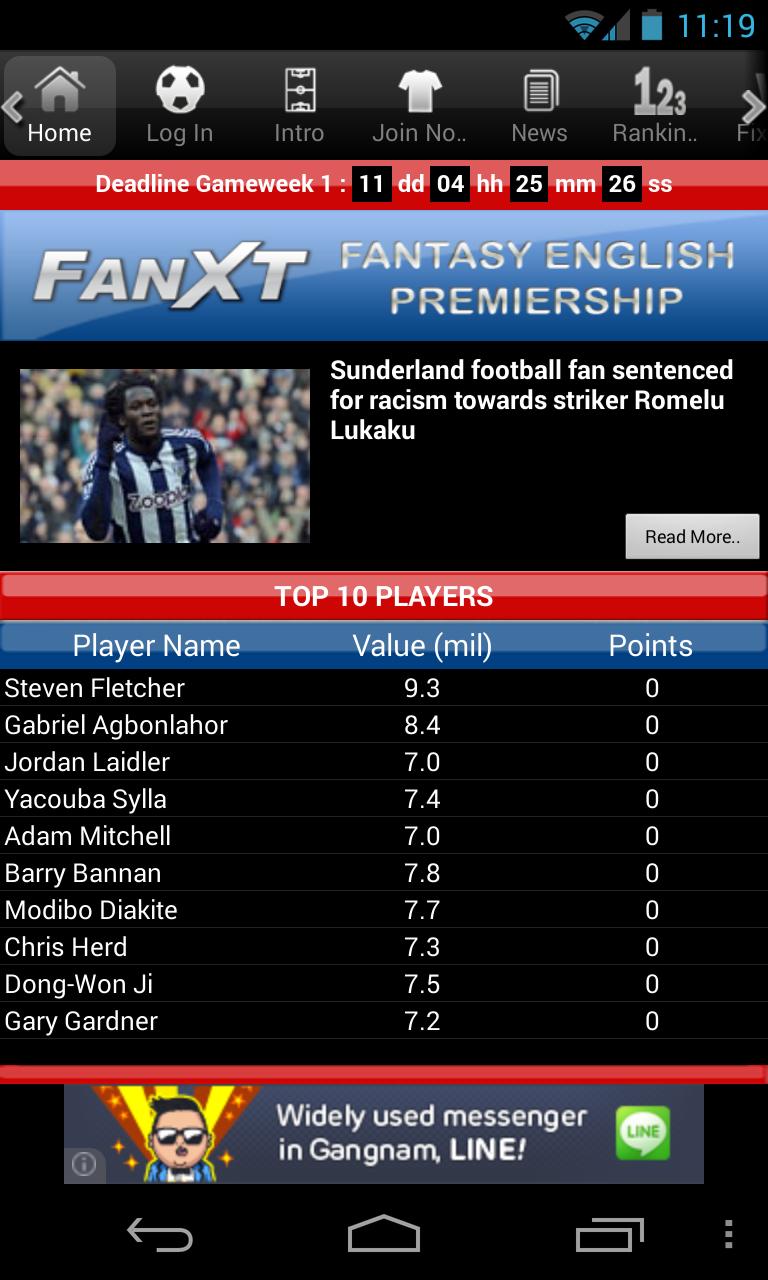
Task: Switch to the News tab
Action: 540,106
